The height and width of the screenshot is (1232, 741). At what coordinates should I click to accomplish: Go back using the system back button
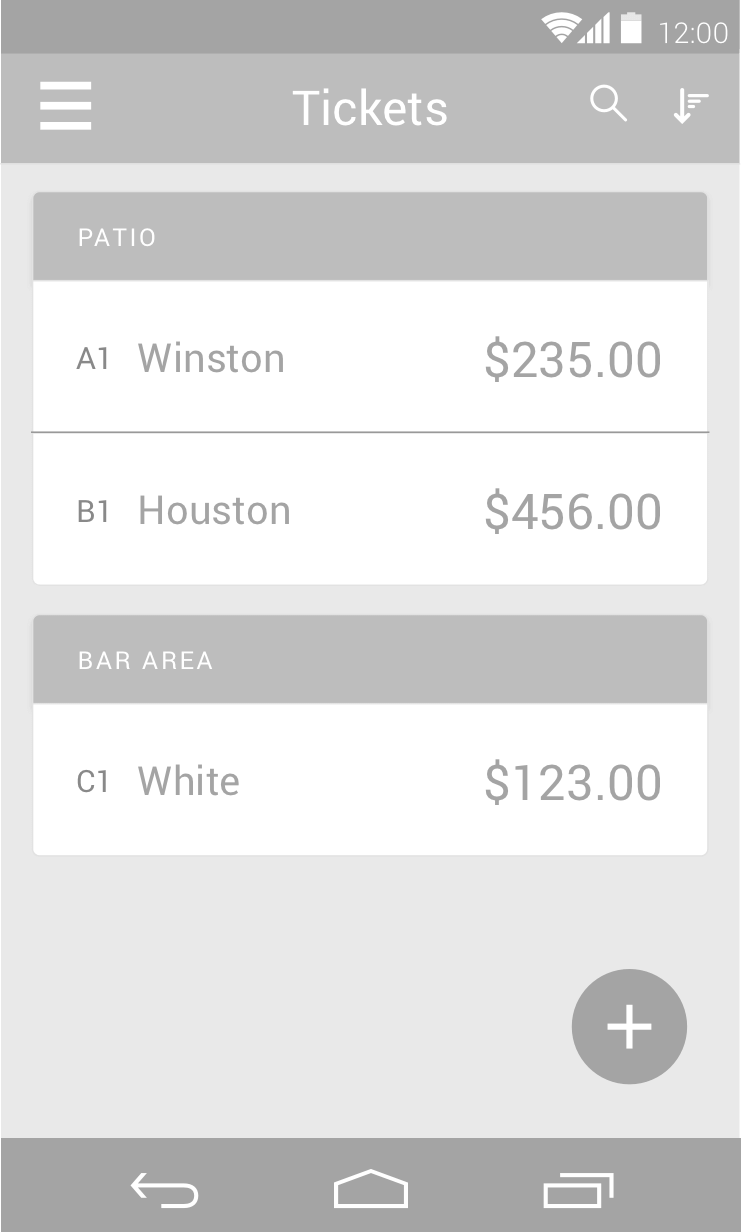(x=165, y=1189)
